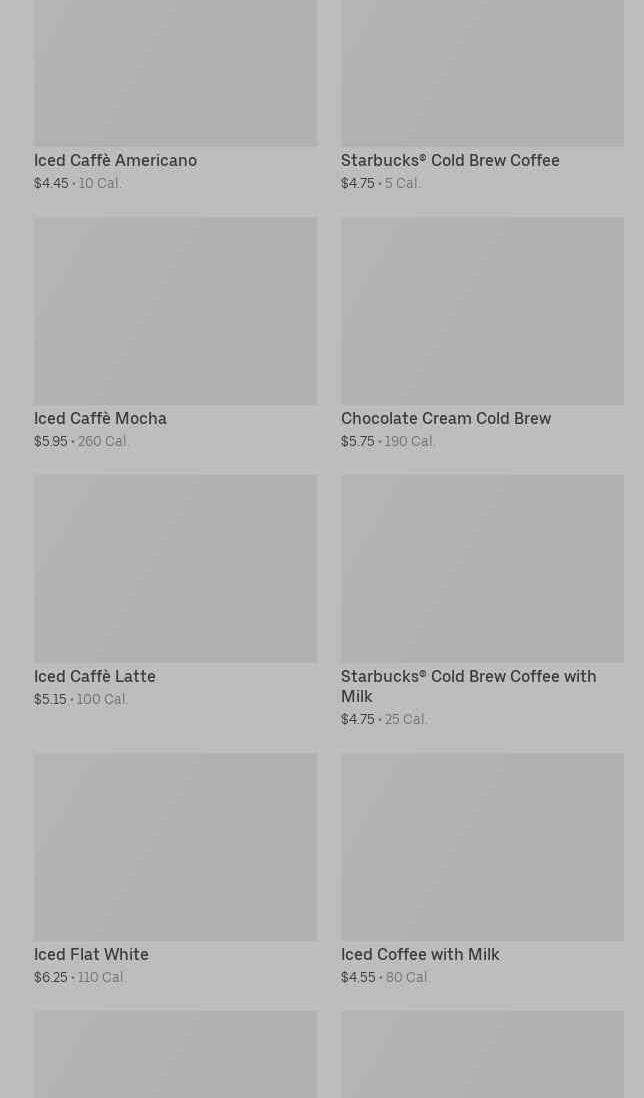The width and height of the screenshot is (644, 1098).
Task: Open Starbucks Cold Brew Coffee with Milk
Action: coord(482,601)
